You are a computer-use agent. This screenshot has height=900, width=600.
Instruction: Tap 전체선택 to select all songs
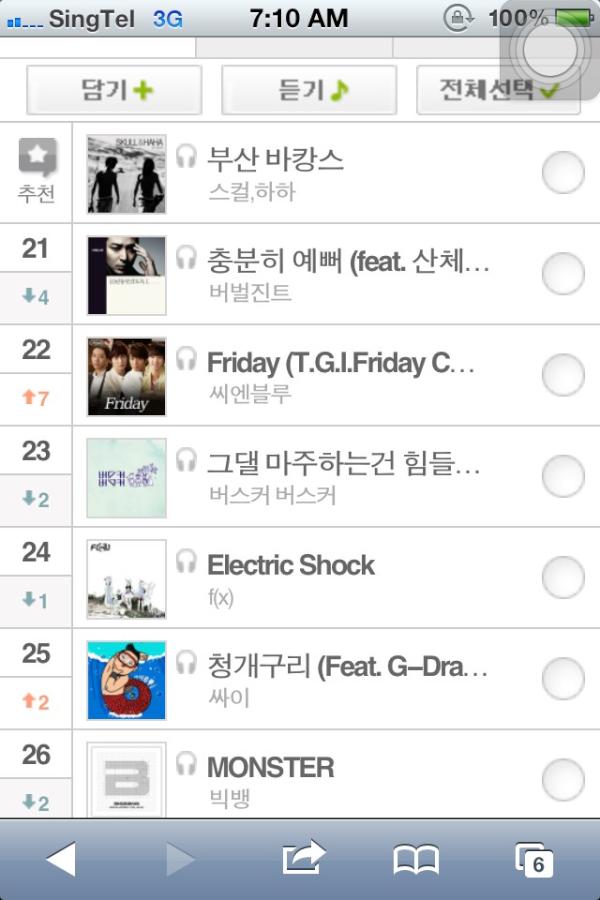pyautogui.click(x=498, y=90)
